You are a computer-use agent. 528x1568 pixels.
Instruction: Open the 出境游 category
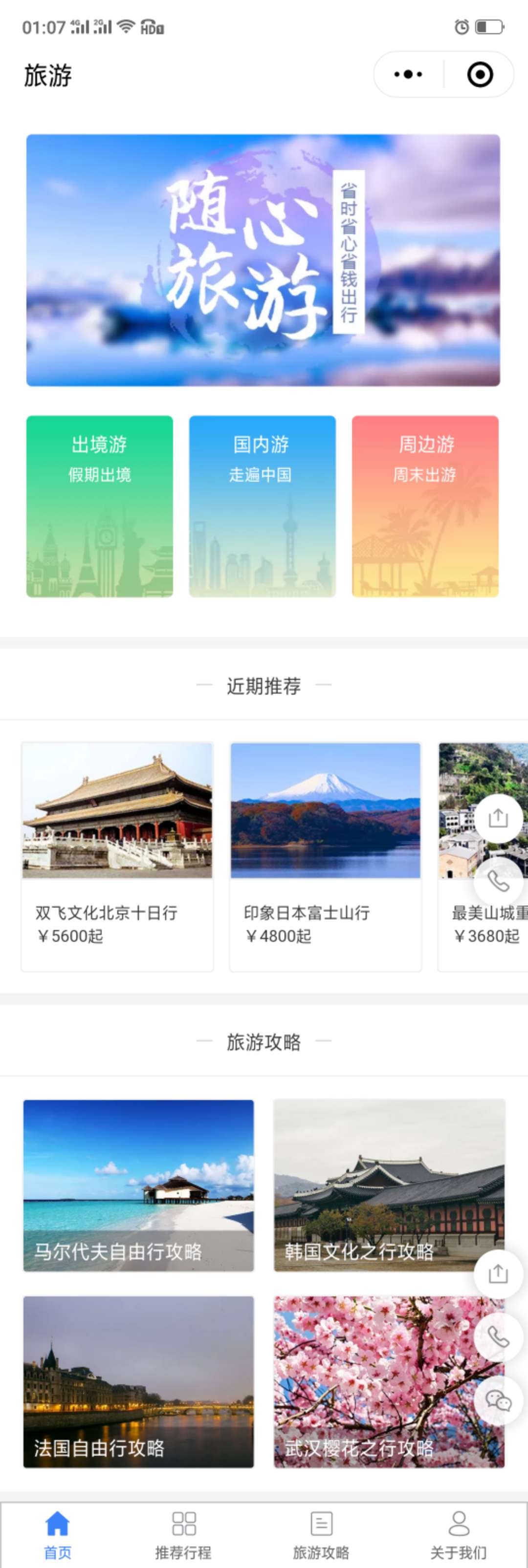pos(99,506)
